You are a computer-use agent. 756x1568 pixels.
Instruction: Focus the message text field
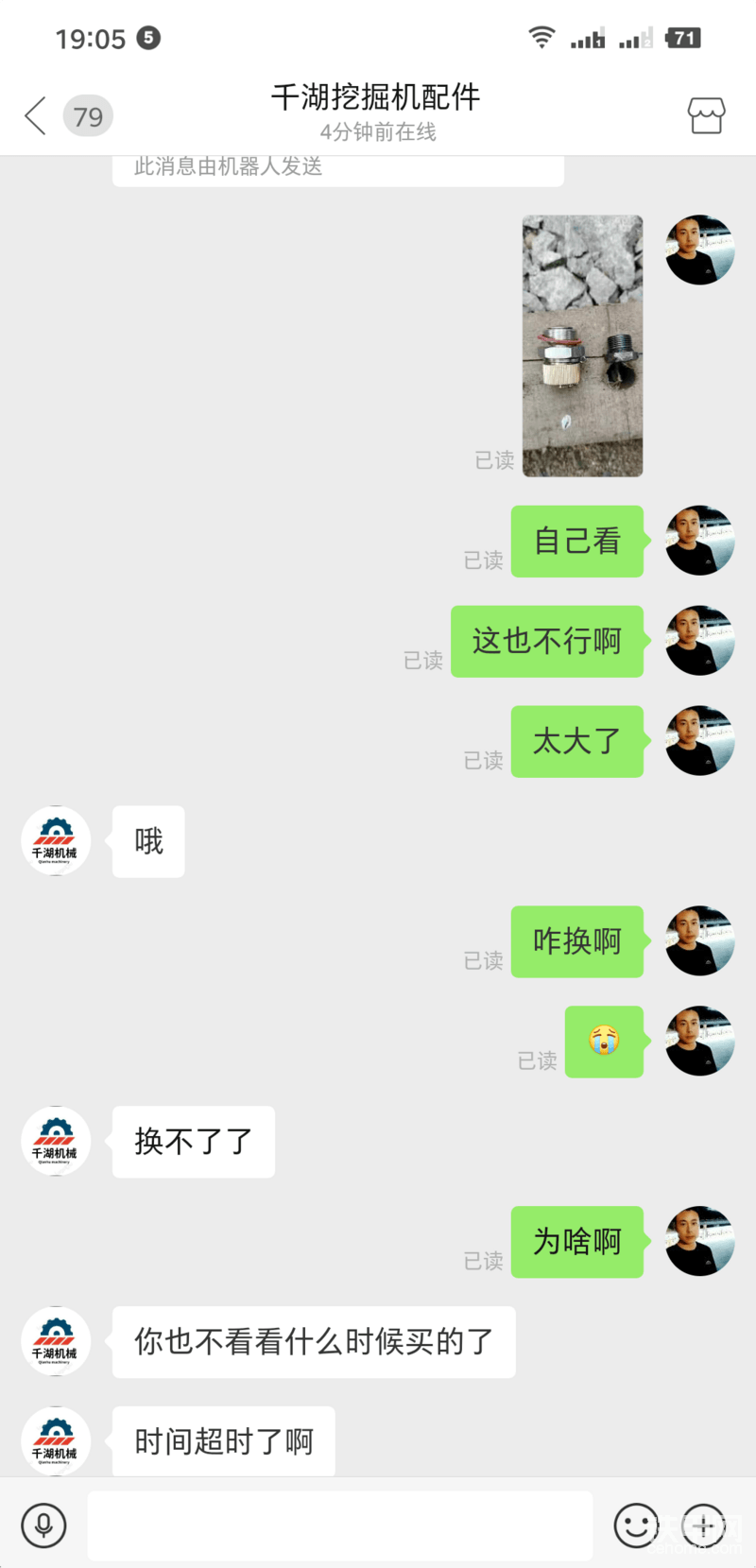[x=340, y=1525]
